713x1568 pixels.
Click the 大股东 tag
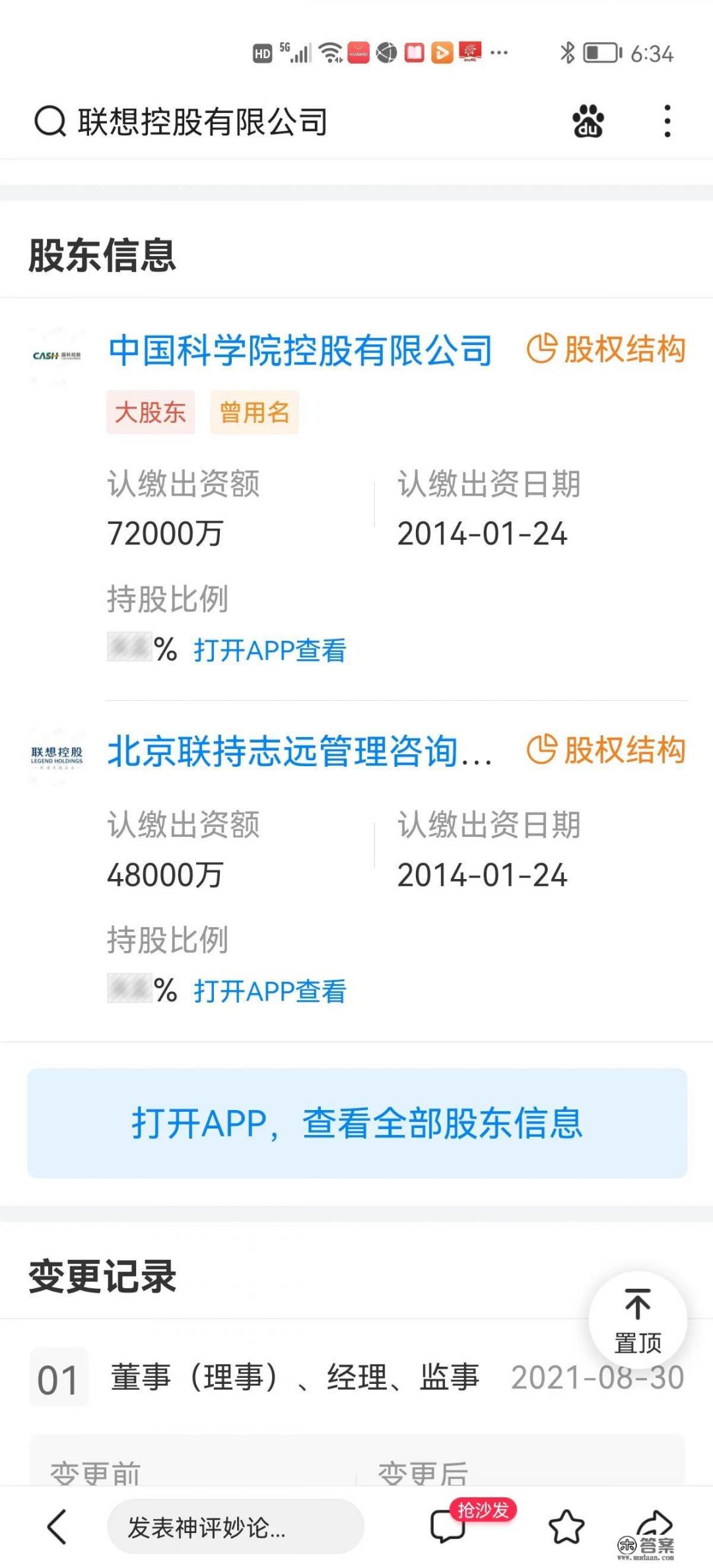click(150, 412)
